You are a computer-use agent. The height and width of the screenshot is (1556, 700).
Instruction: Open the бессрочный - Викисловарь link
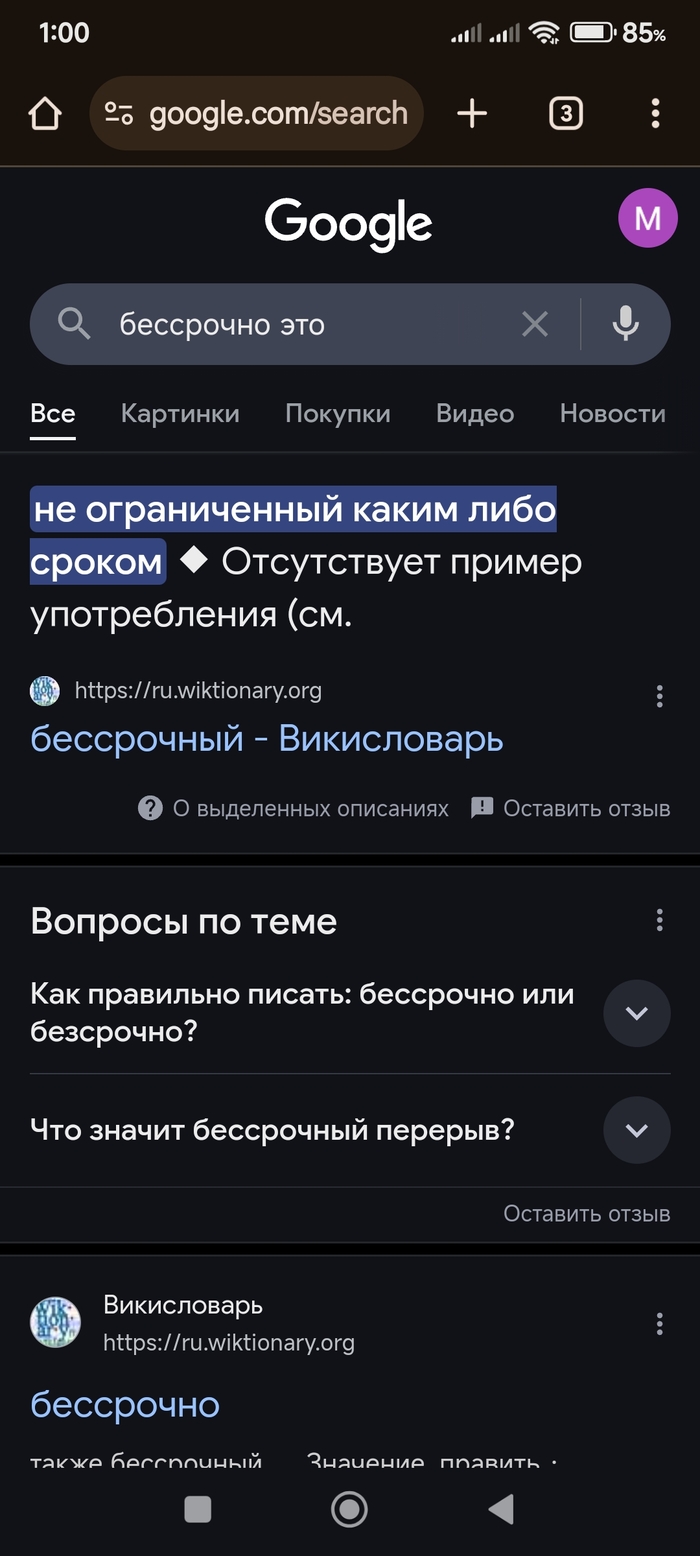[267, 739]
